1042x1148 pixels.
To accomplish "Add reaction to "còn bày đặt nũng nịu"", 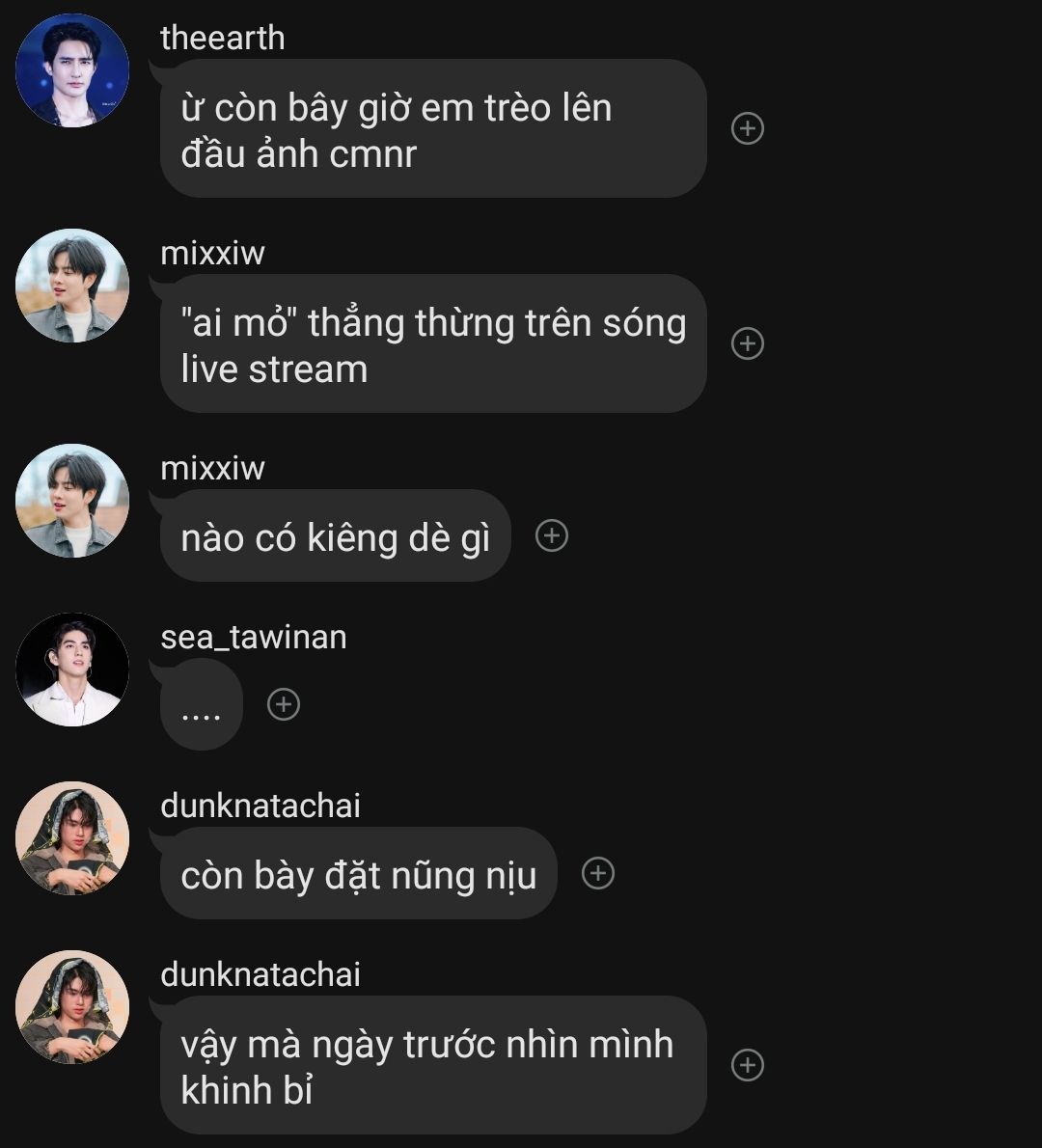I will click(598, 873).
